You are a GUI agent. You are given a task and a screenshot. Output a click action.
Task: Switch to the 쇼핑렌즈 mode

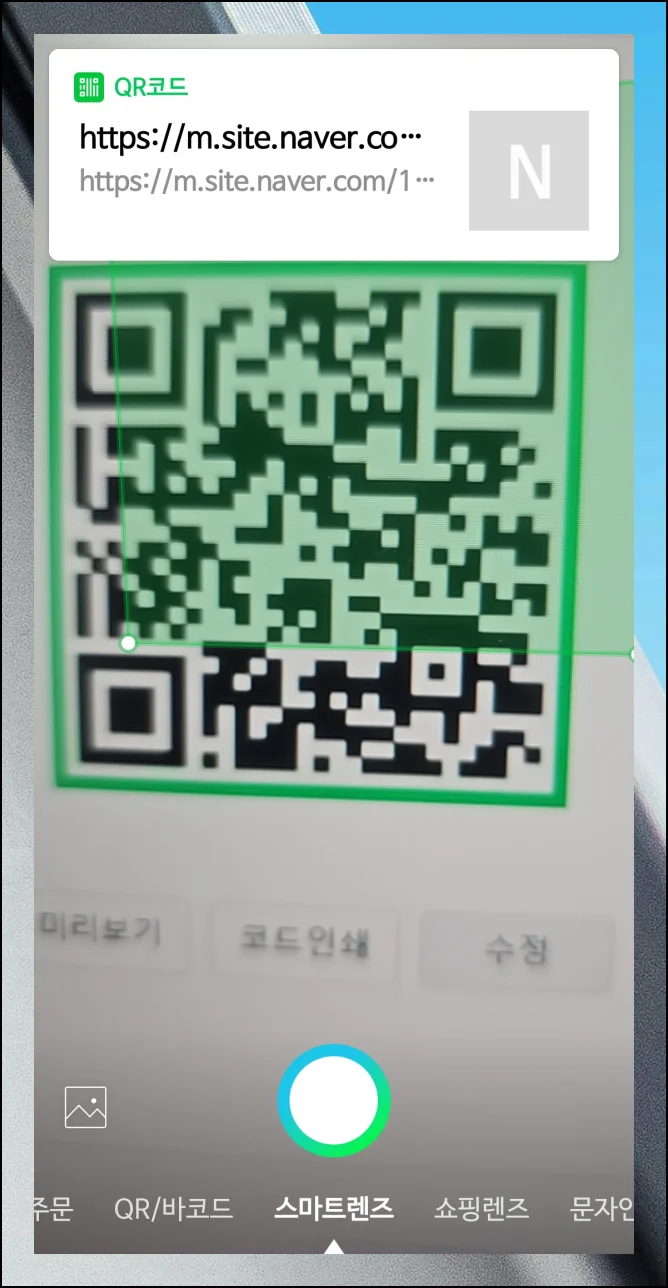pyautogui.click(x=481, y=1208)
